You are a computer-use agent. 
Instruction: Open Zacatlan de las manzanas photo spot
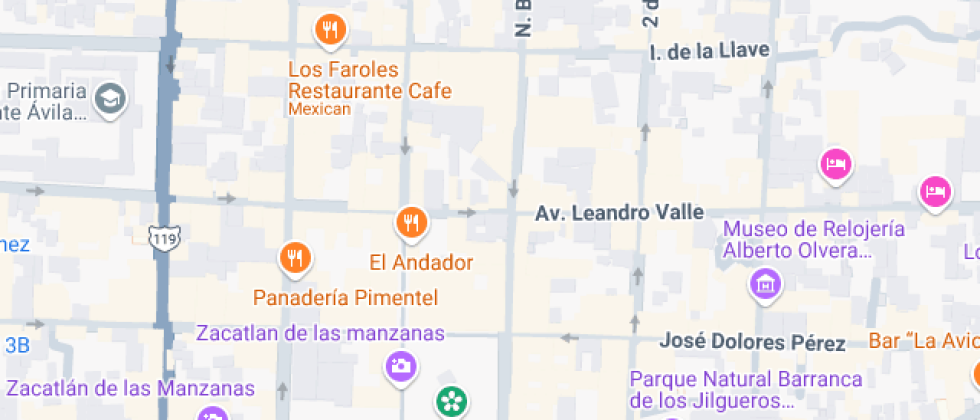(400, 365)
